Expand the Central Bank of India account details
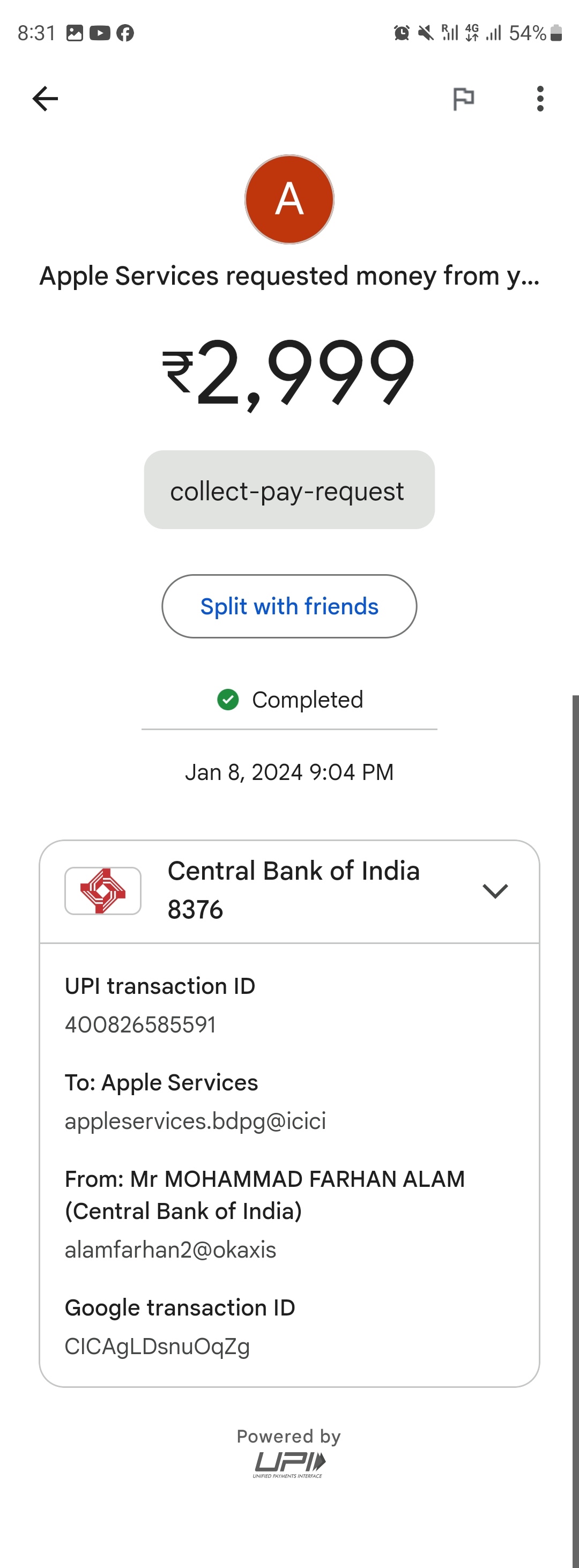 [494, 891]
